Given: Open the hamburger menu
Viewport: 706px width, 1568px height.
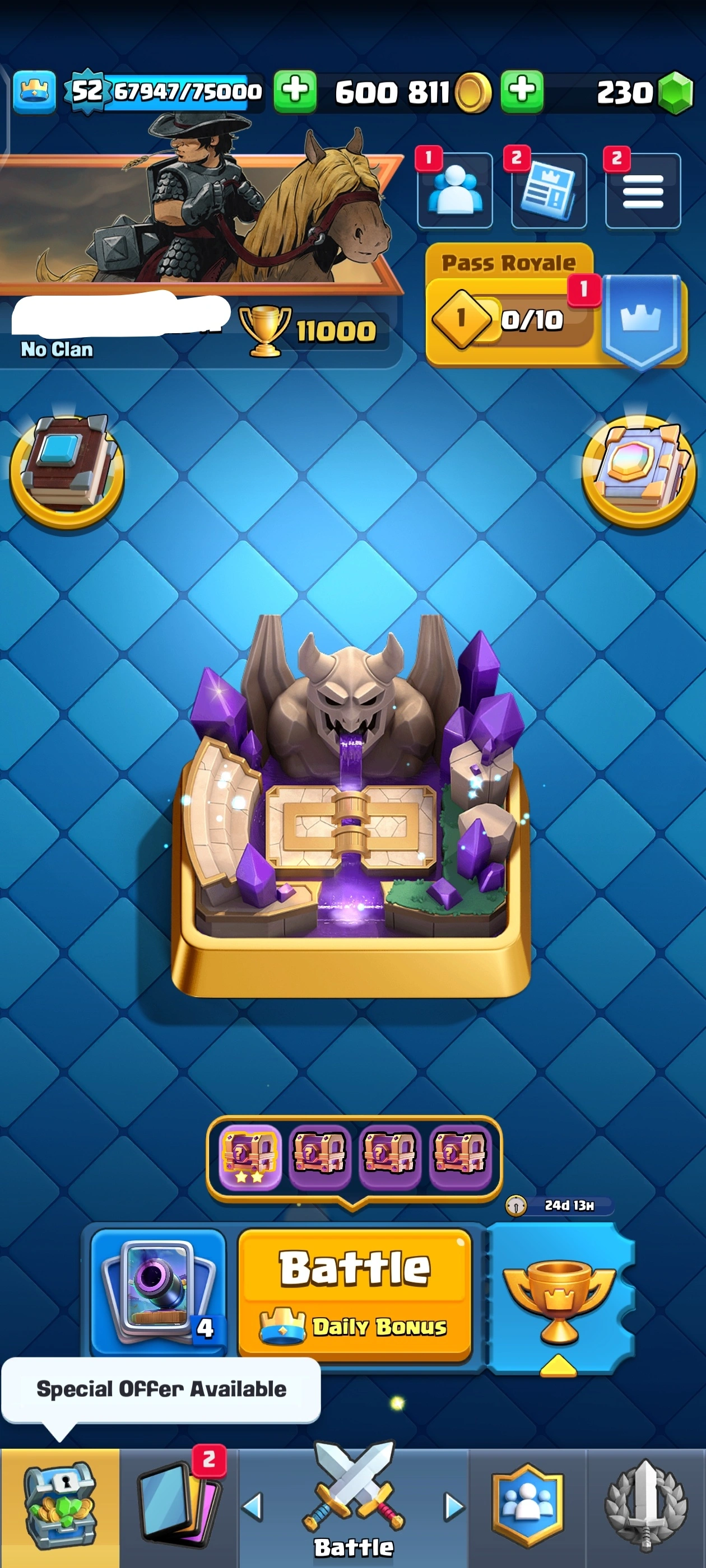Looking at the screenshot, I should pyautogui.click(x=643, y=191).
